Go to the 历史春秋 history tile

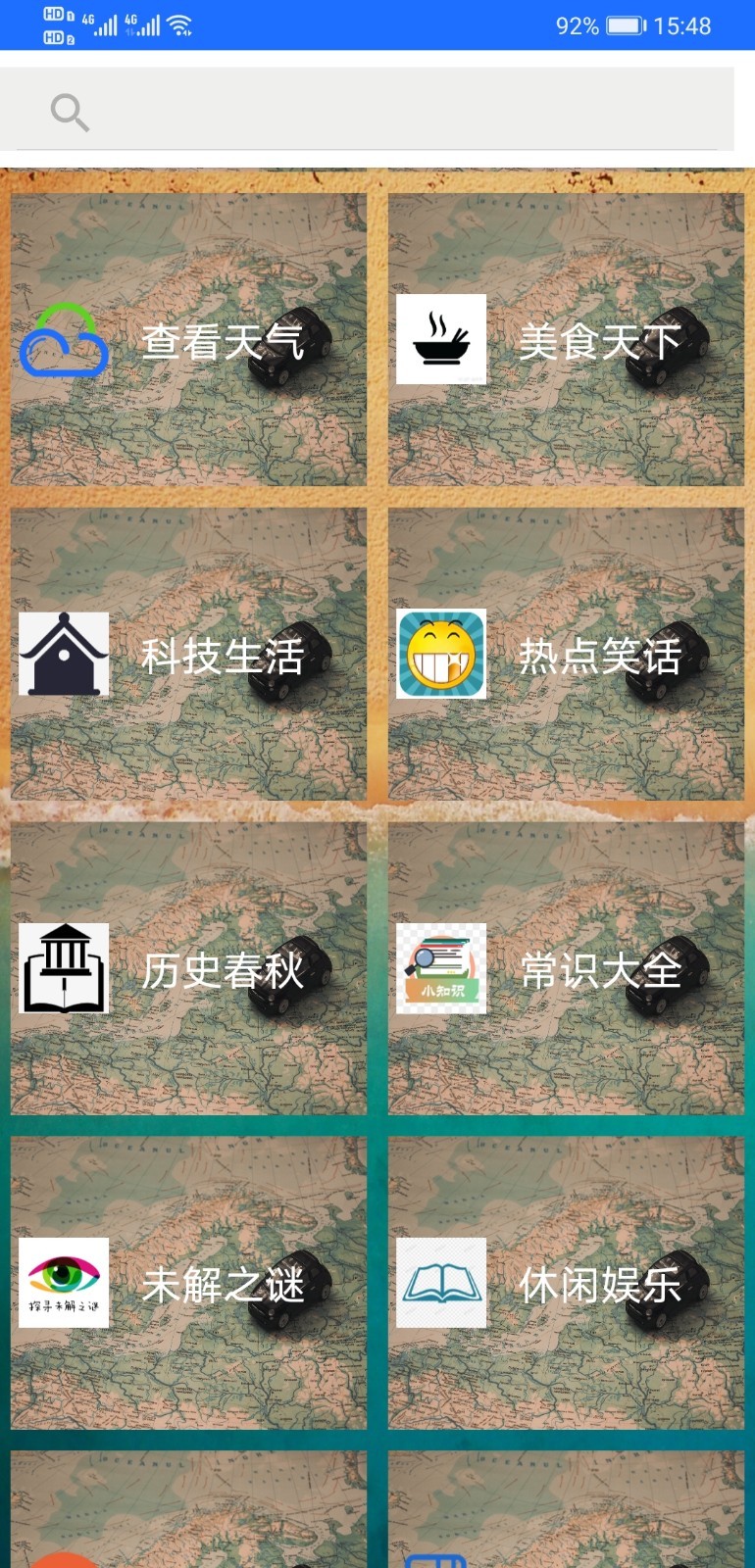point(188,968)
